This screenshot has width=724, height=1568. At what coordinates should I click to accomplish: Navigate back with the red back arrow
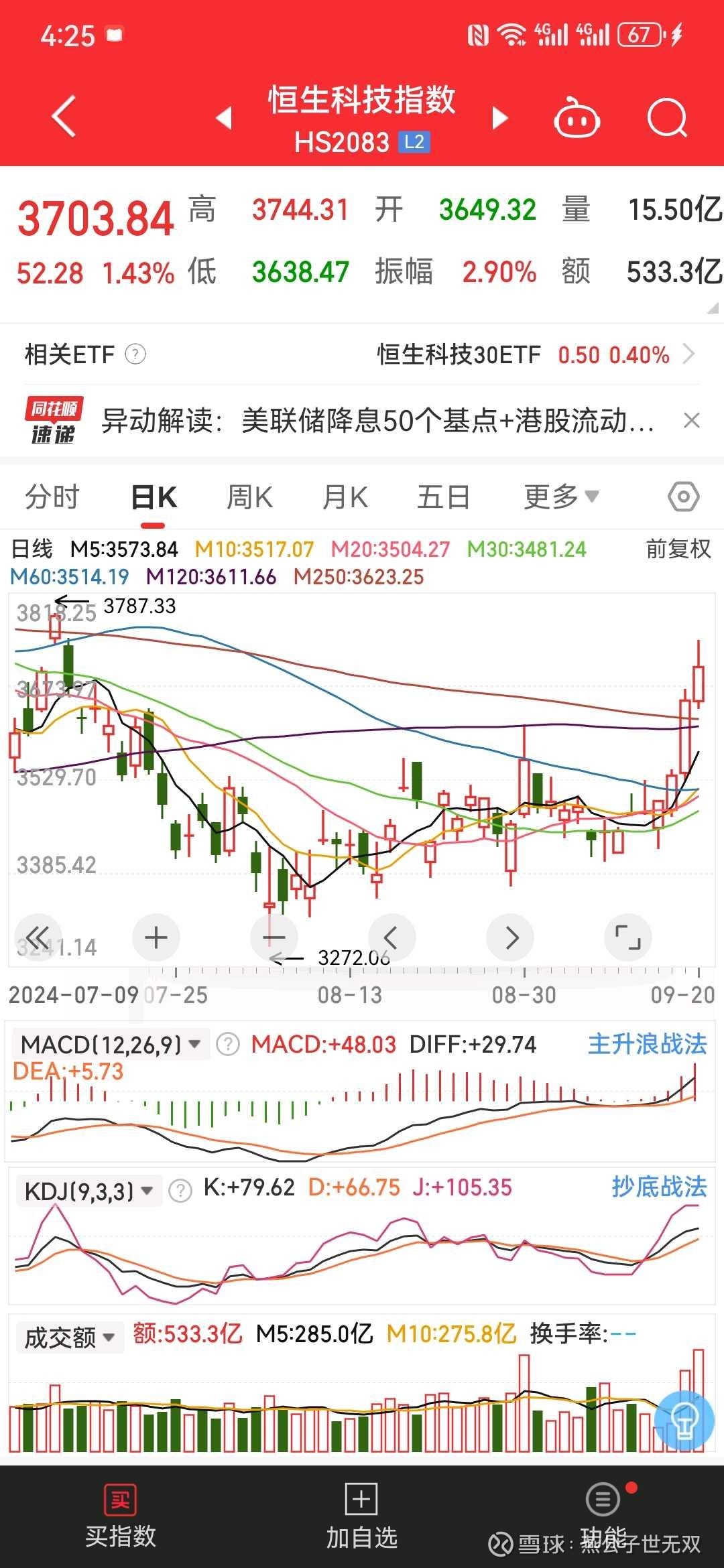pos(64,116)
